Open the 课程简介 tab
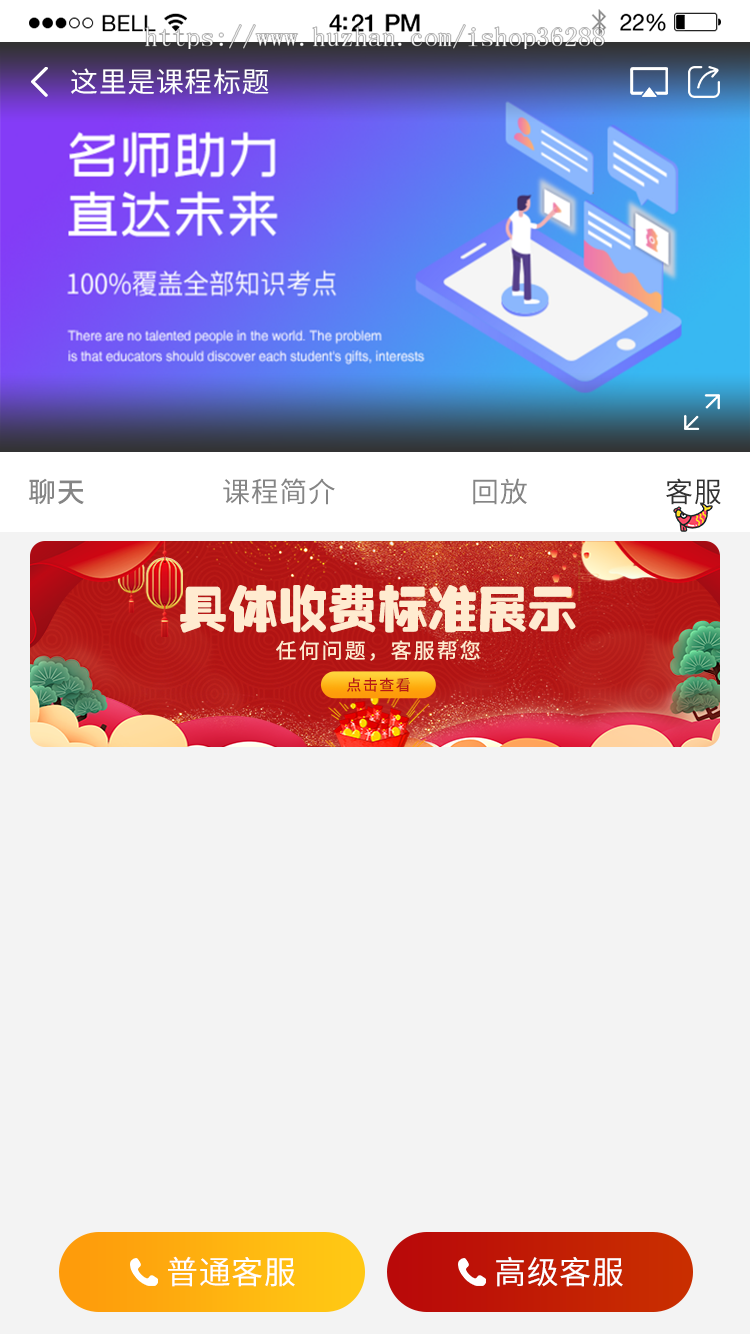 (279, 492)
